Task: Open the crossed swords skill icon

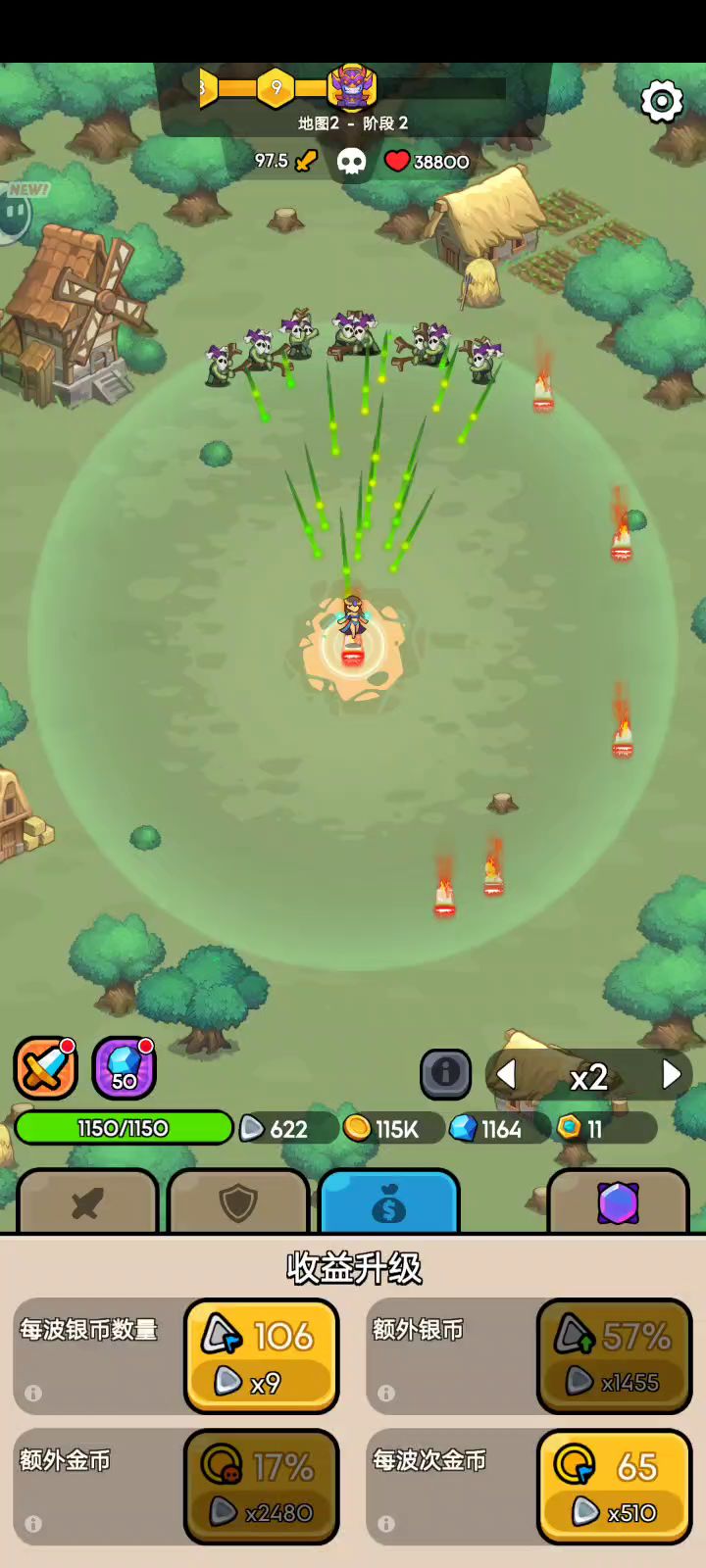Action: point(45,1069)
